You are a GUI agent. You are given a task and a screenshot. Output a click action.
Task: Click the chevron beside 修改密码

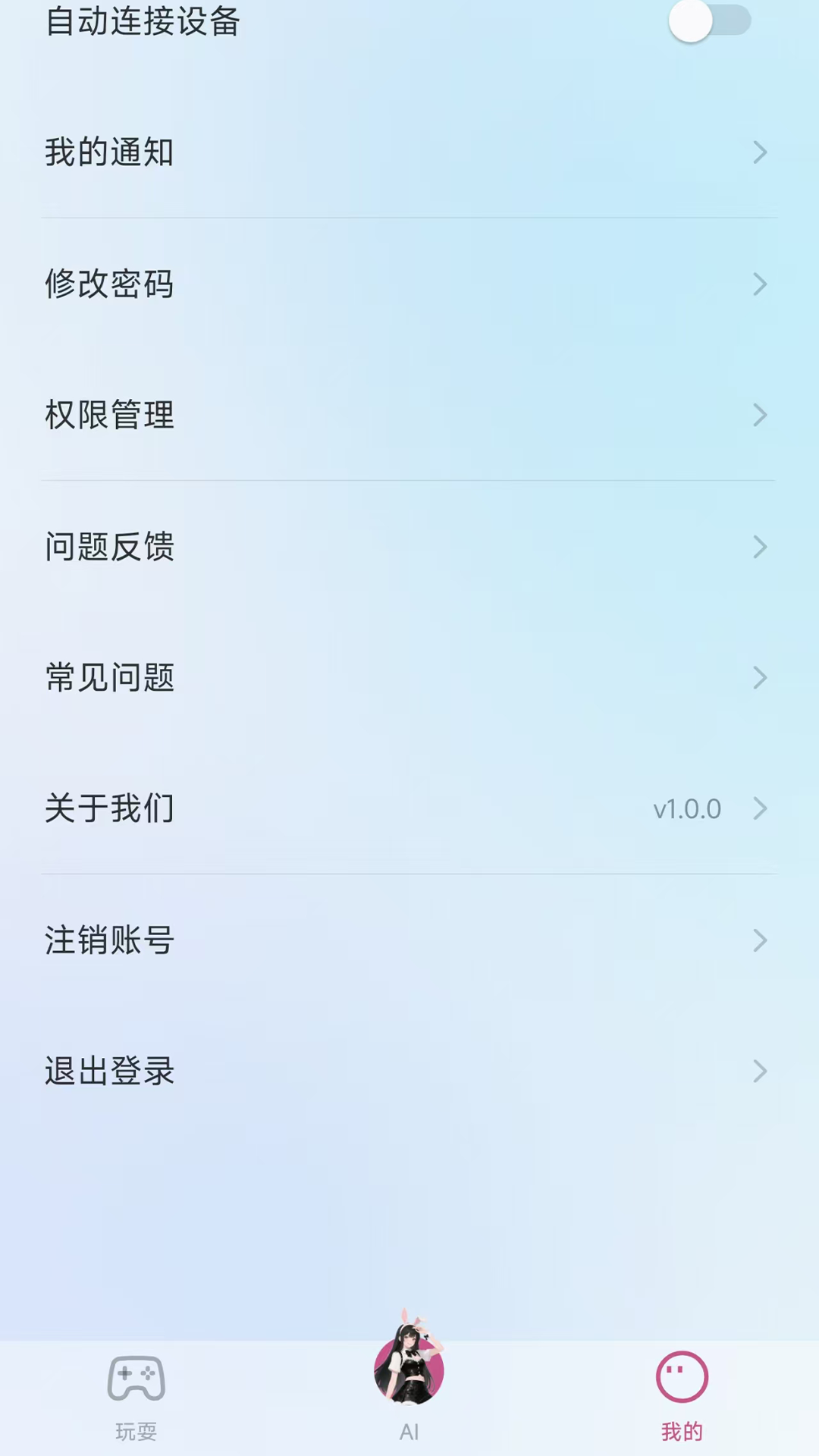click(761, 284)
